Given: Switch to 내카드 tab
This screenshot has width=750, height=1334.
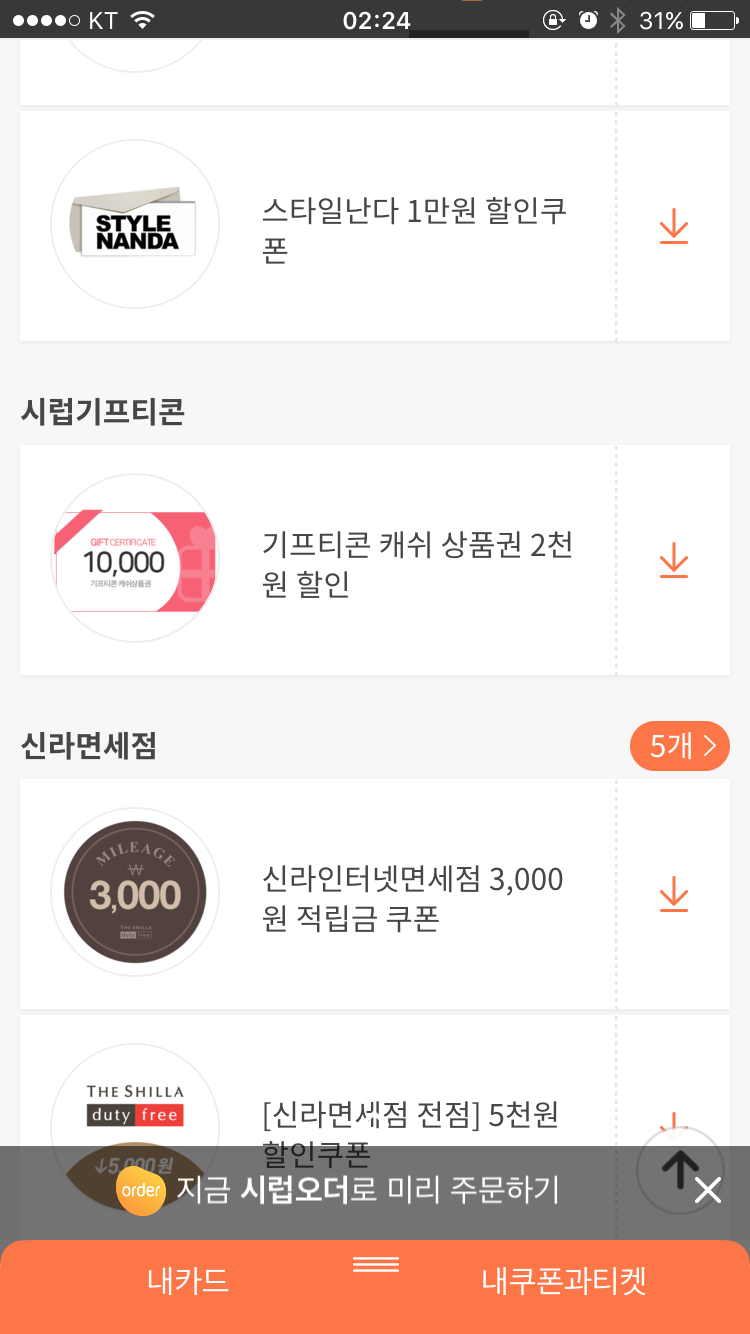Looking at the screenshot, I should [x=188, y=1281].
